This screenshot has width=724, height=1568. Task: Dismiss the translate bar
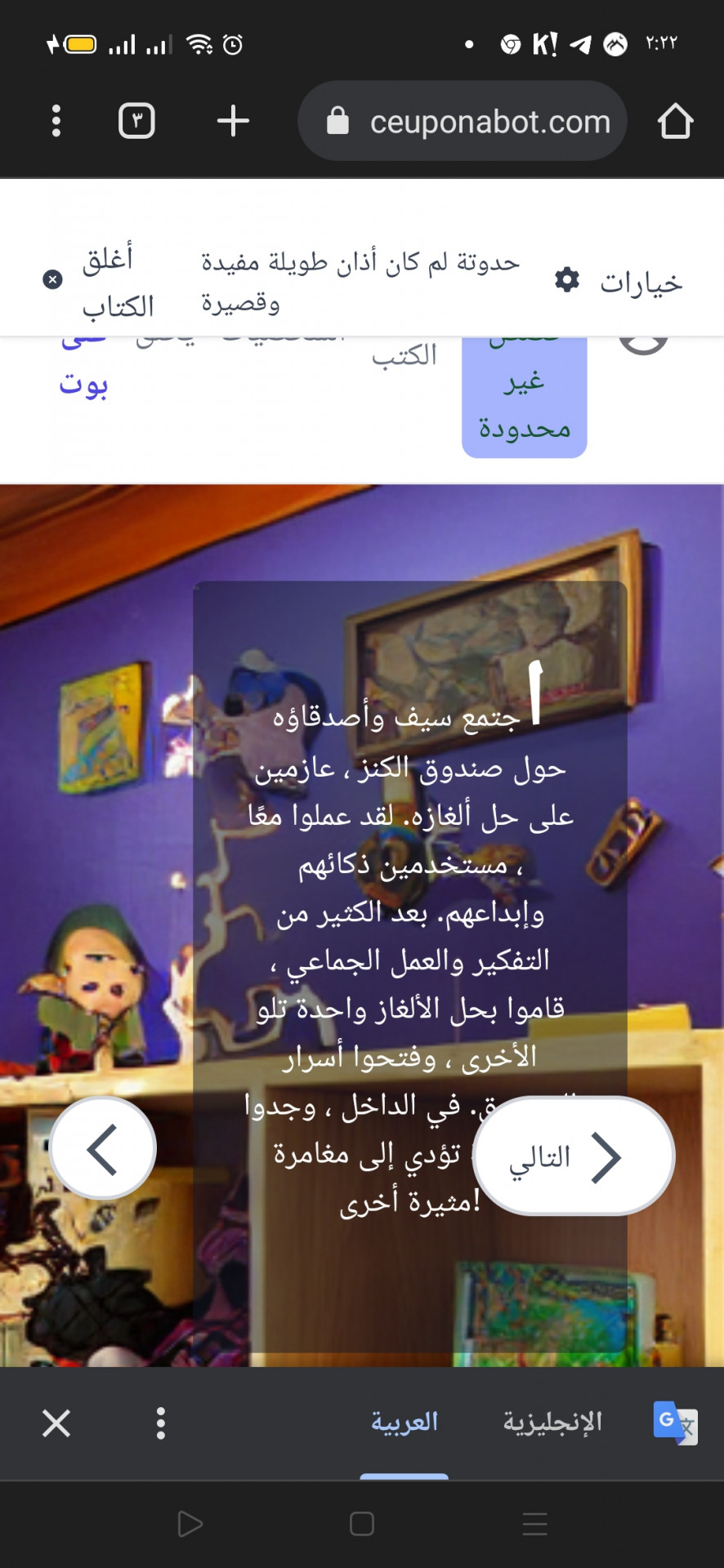(56, 1423)
